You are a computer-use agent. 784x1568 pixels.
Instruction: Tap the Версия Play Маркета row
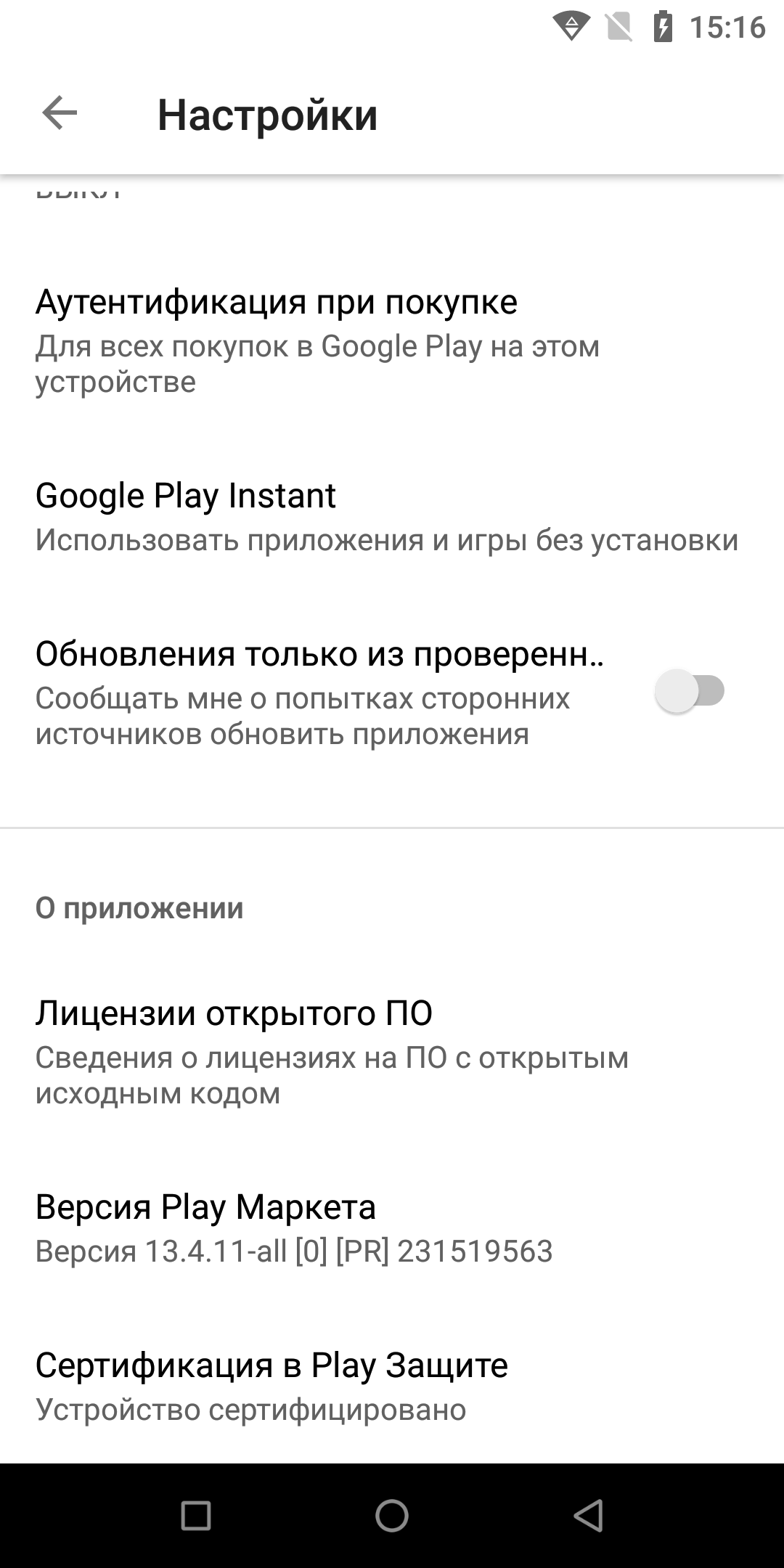coord(392,1228)
